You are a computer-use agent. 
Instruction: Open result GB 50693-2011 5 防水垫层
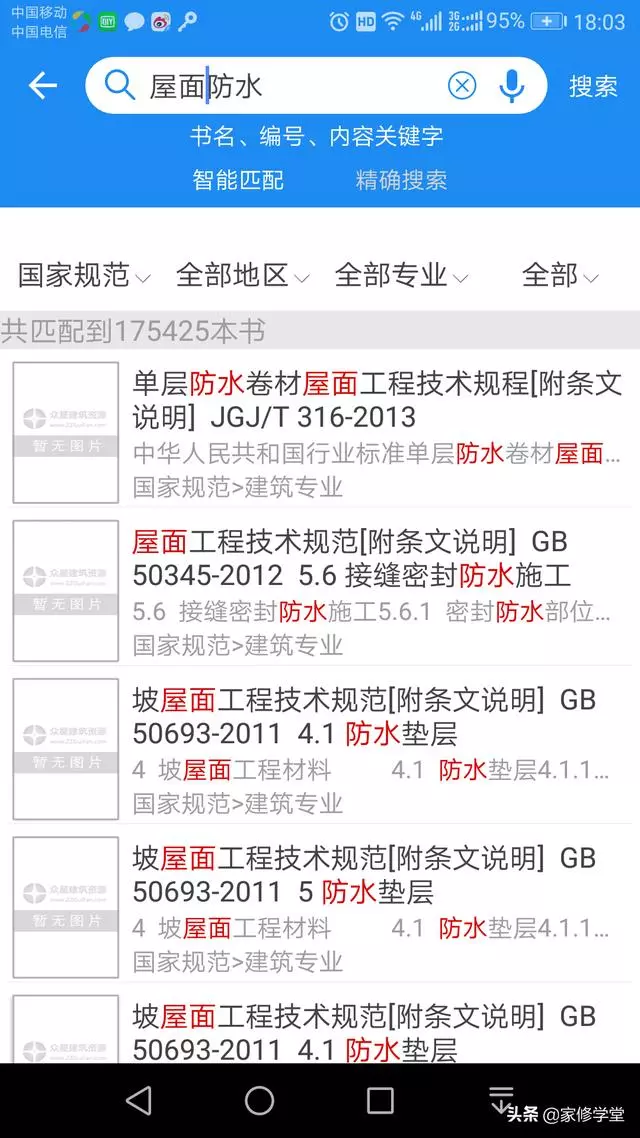[x=320, y=906]
